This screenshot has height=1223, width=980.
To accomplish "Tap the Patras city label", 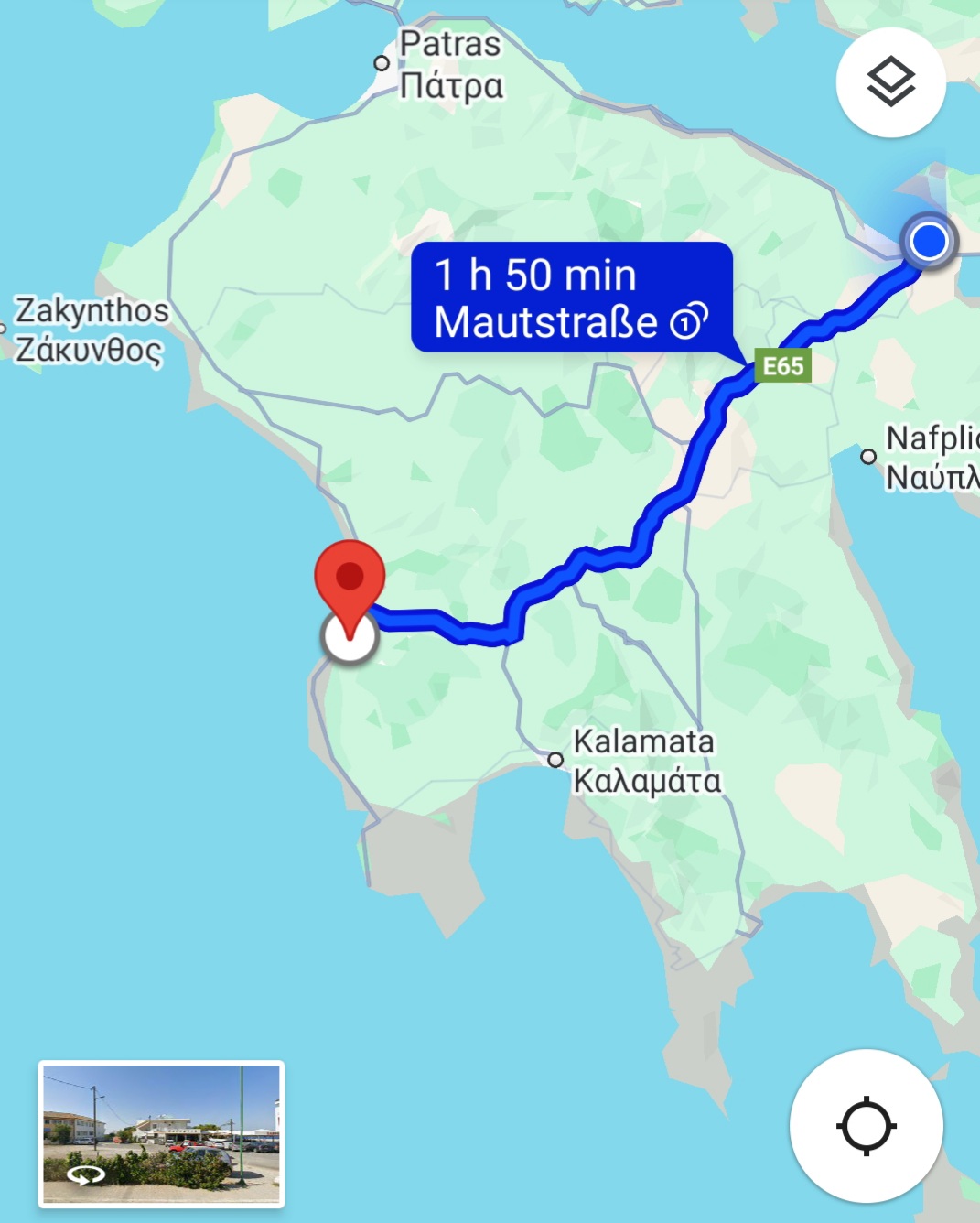I will 450,63.
